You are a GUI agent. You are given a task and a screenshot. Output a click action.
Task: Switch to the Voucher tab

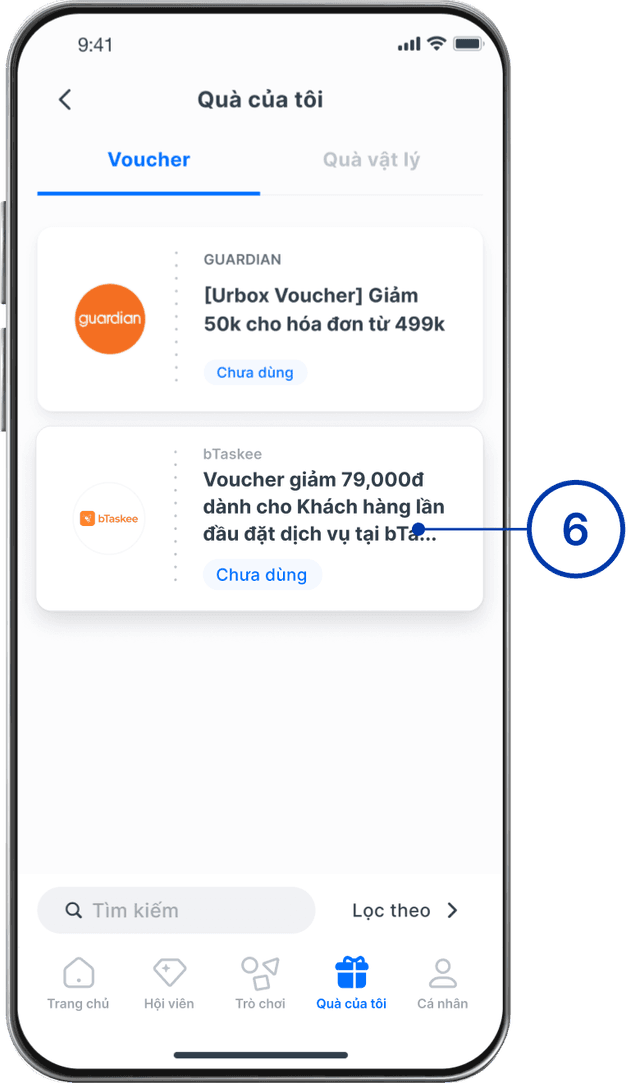(149, 160)
